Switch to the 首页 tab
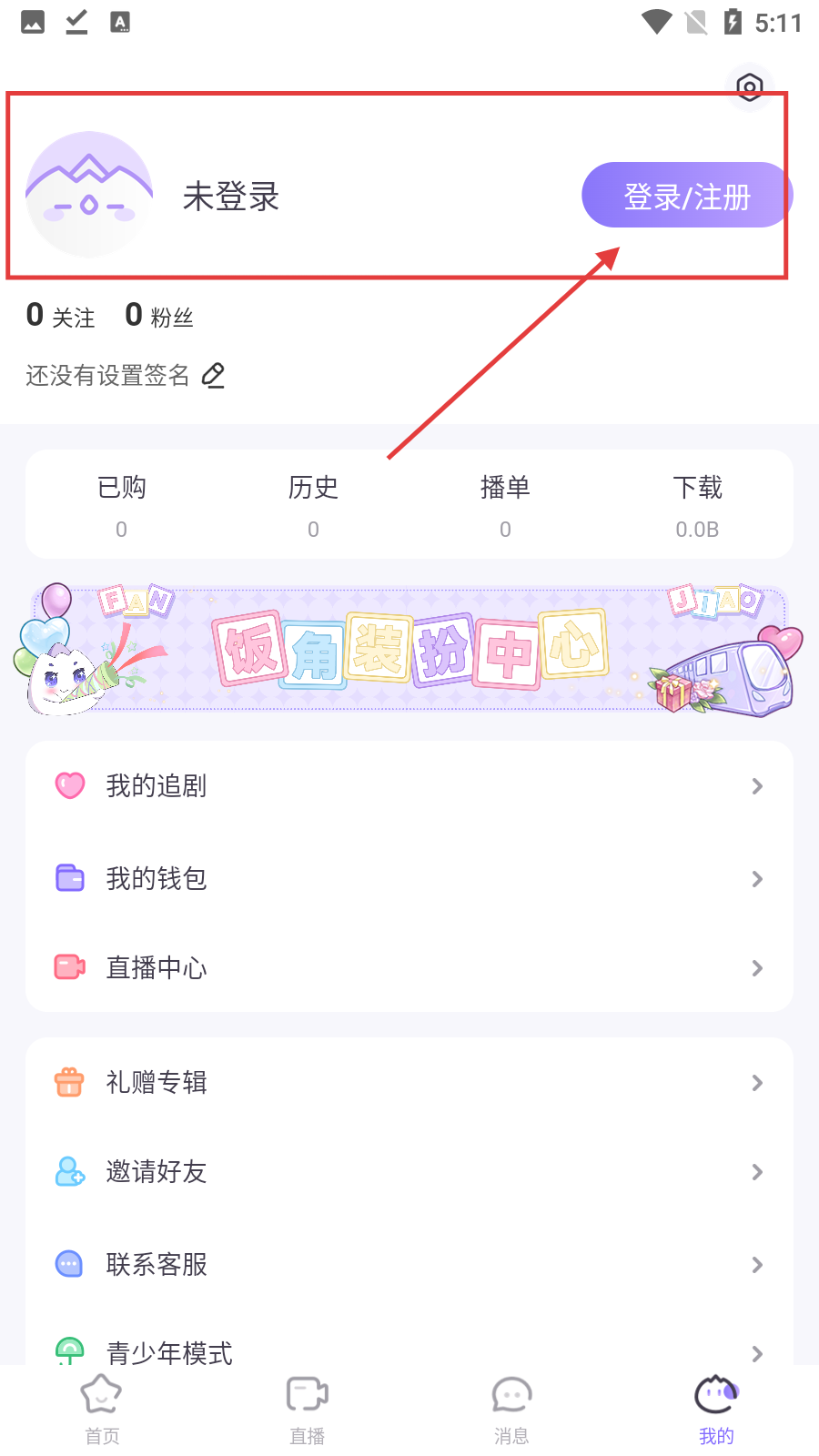The image size is (819, 1456). point(102,1409)
